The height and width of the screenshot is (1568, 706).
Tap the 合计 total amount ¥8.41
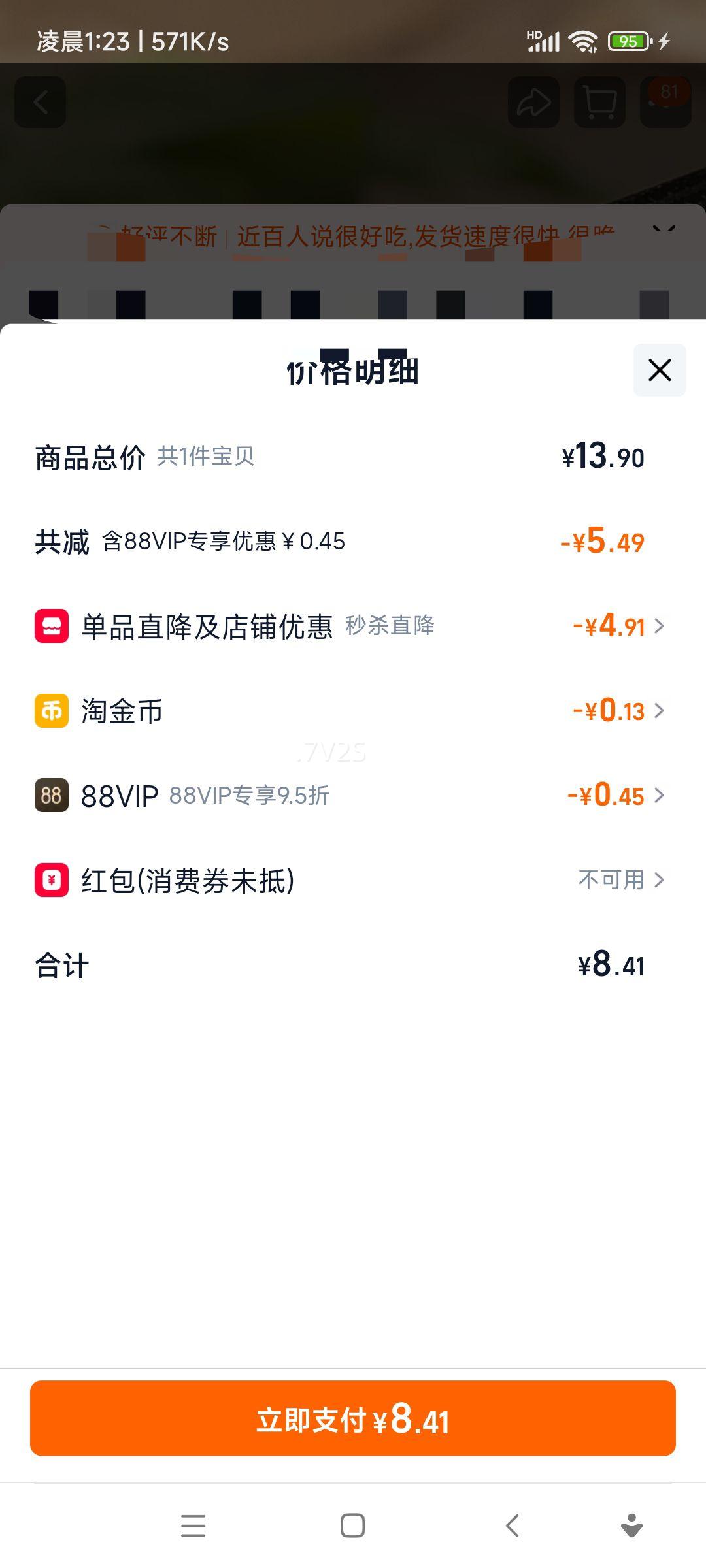coord(609,965)
